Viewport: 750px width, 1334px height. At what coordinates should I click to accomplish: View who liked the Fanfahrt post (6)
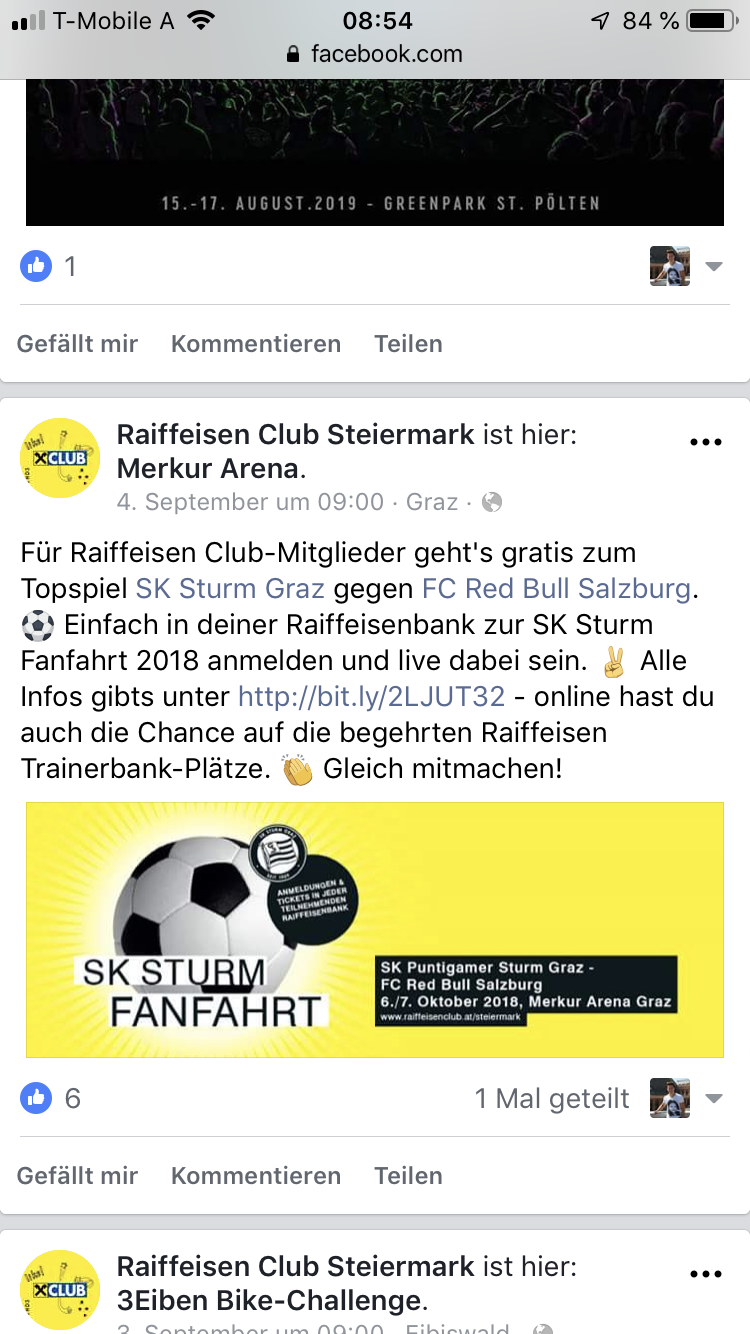51,1098
